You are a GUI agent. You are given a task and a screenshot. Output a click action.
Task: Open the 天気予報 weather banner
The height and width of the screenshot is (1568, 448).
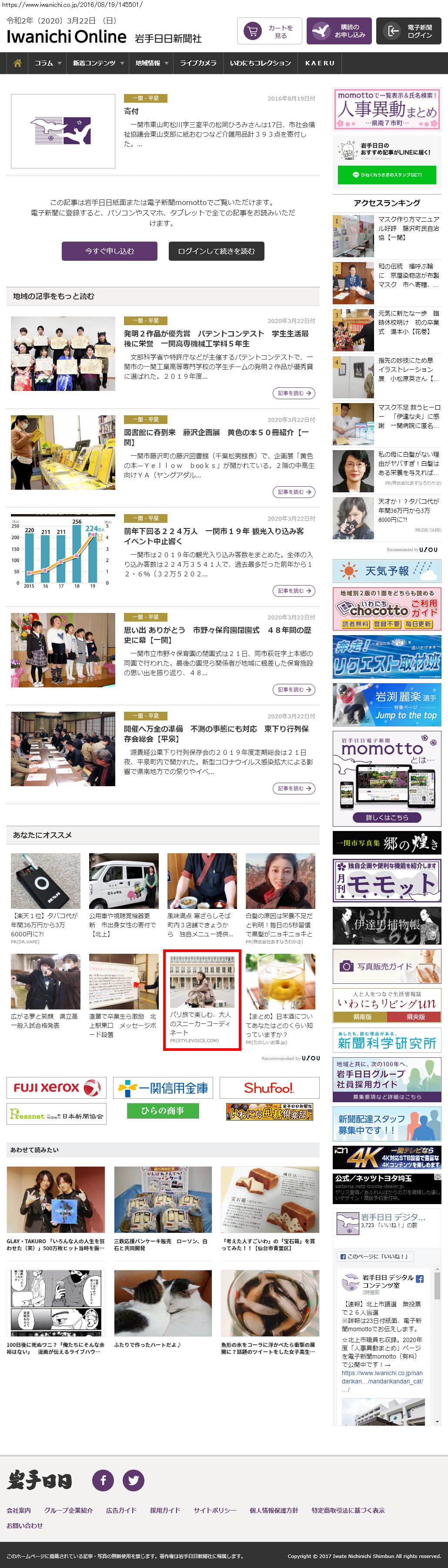click(387, 571)
